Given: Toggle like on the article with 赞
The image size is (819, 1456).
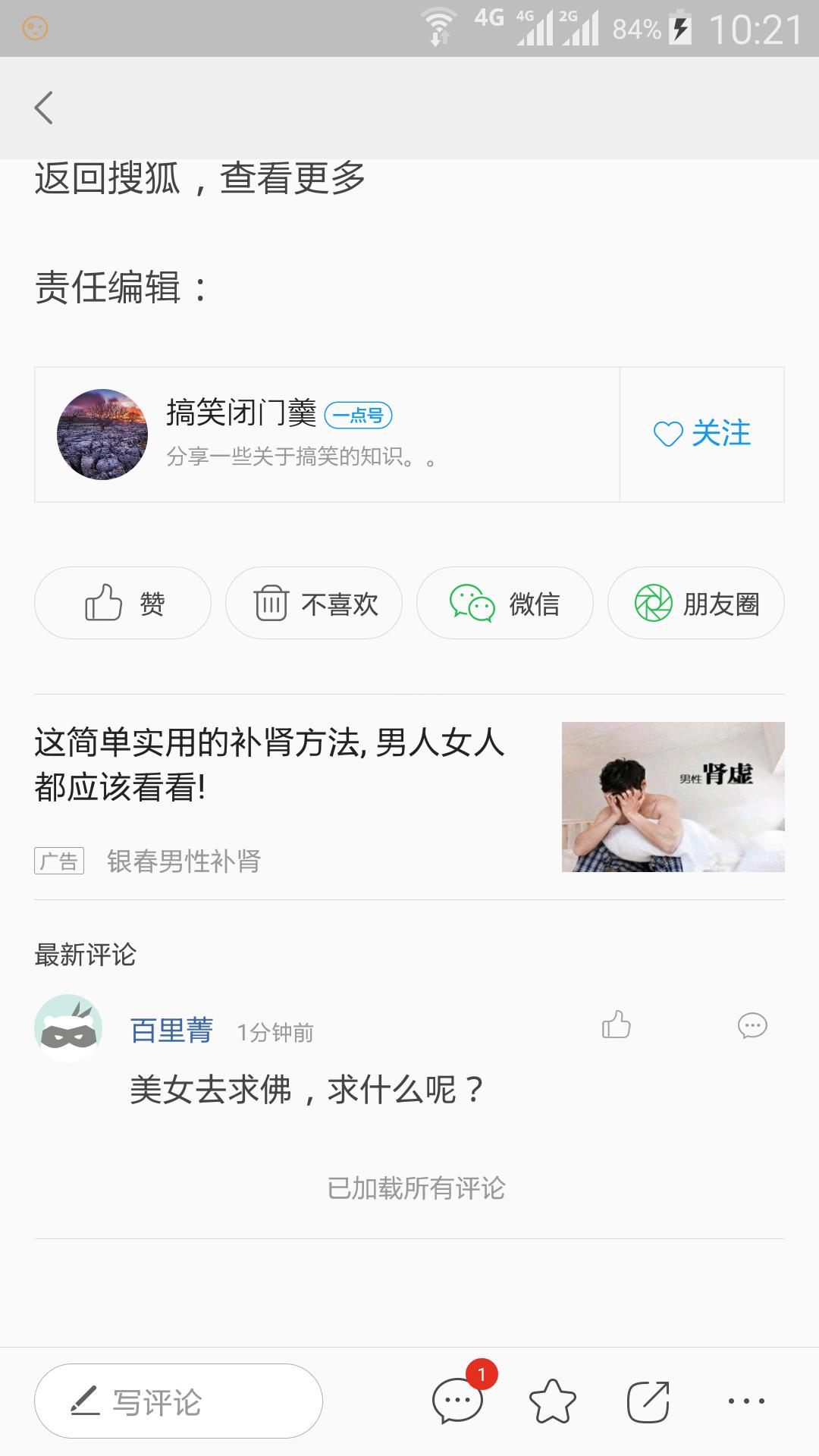Looking at the screenshot, I should 122,603.
